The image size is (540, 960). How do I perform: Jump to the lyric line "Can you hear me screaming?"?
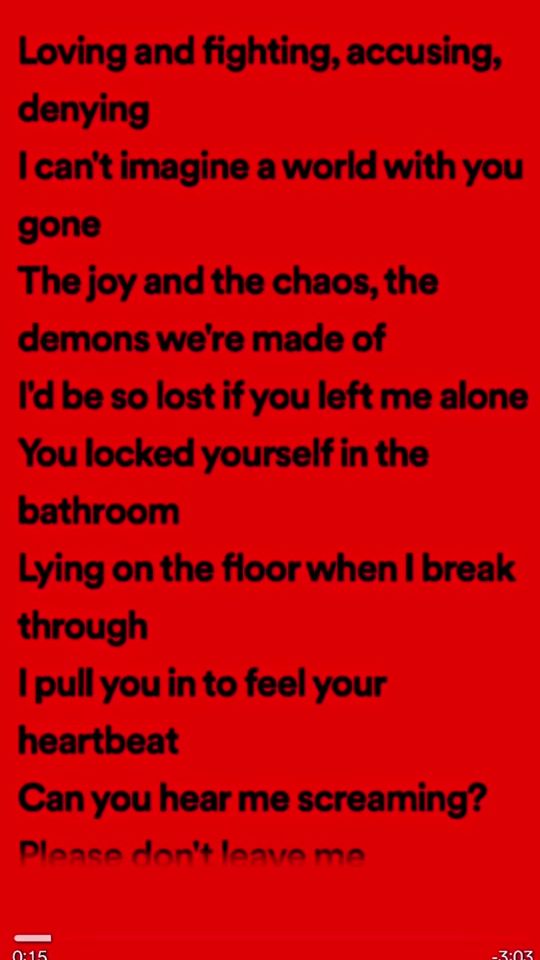point(253,801)
